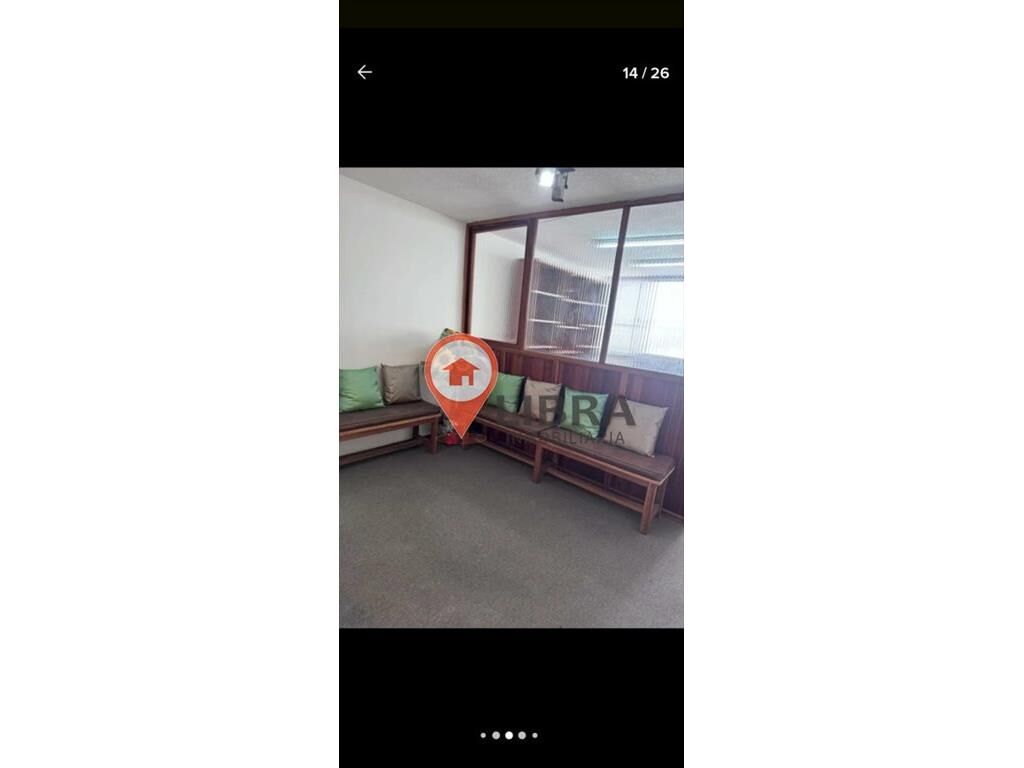
Task: Go back using the arrow icon
Action: click(x=365, y=72)
